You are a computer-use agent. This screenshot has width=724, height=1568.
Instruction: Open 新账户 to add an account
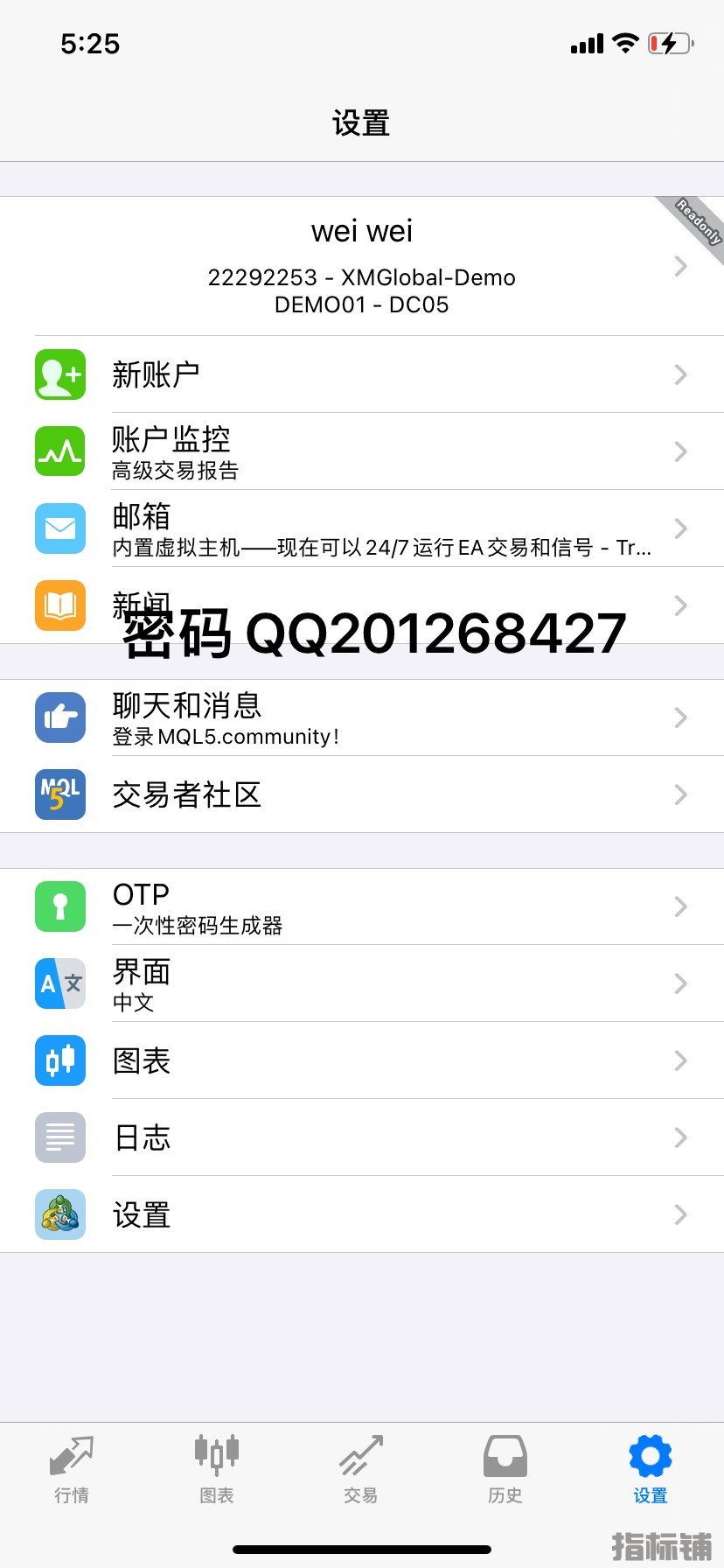[361, 374]
